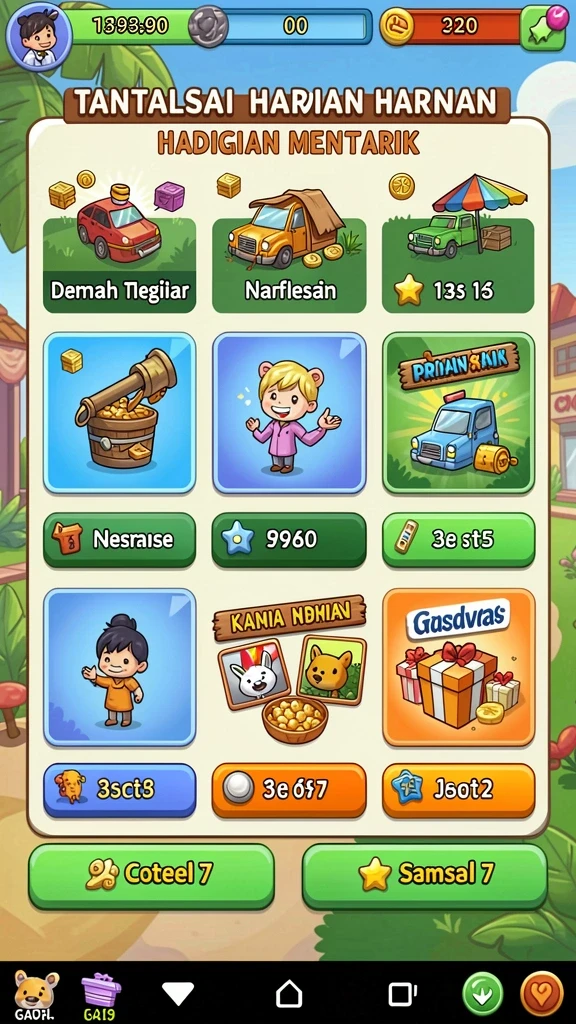Tap the green star button at top right

pos(543,27)
